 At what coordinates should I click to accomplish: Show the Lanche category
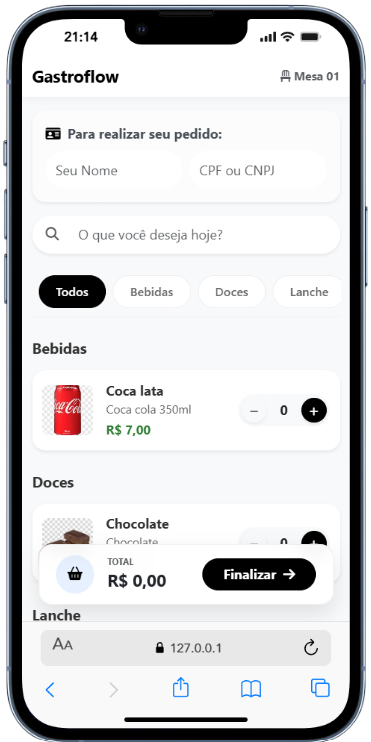(x=308, y=292)
